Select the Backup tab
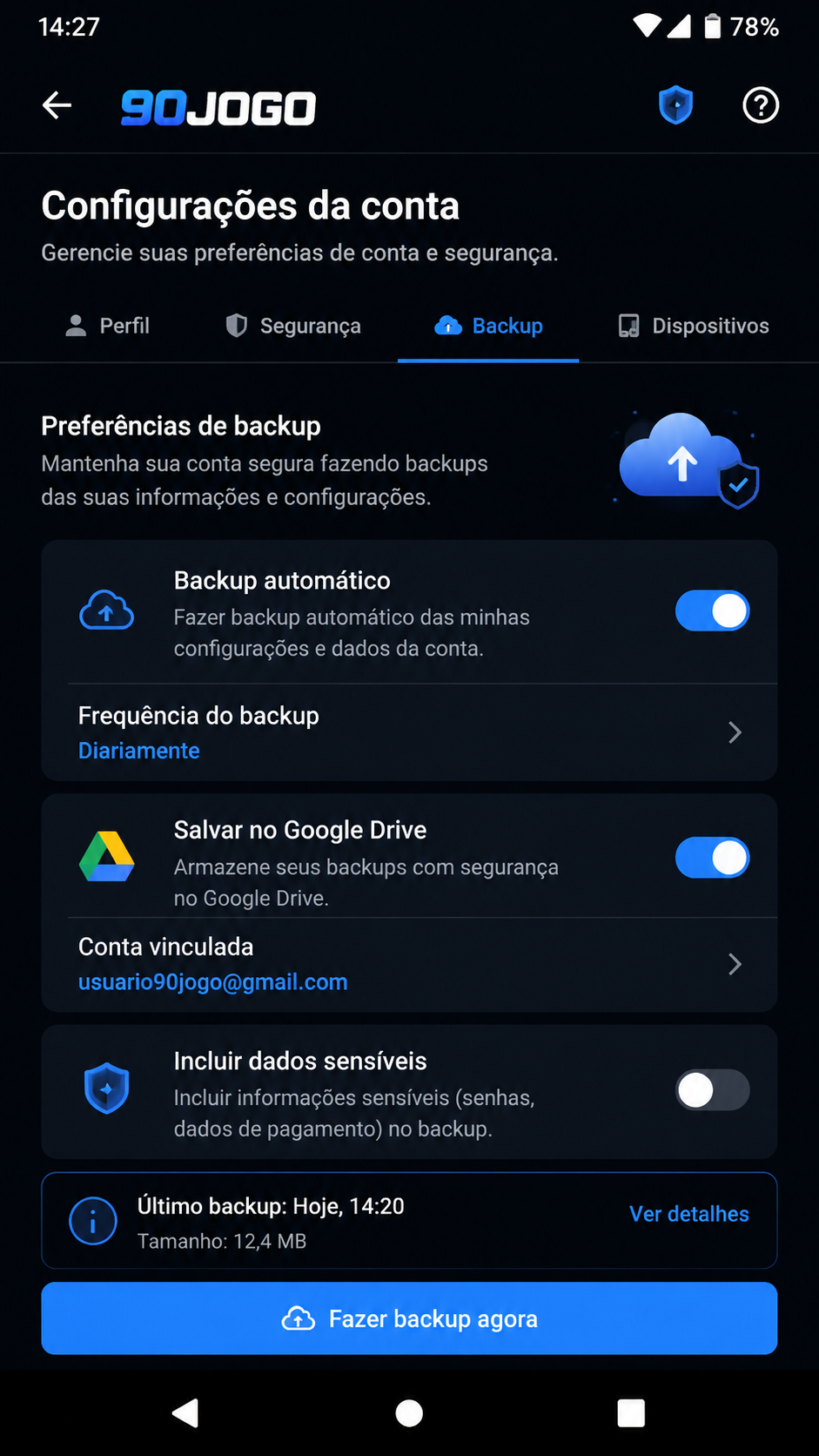 click(488, 326)
